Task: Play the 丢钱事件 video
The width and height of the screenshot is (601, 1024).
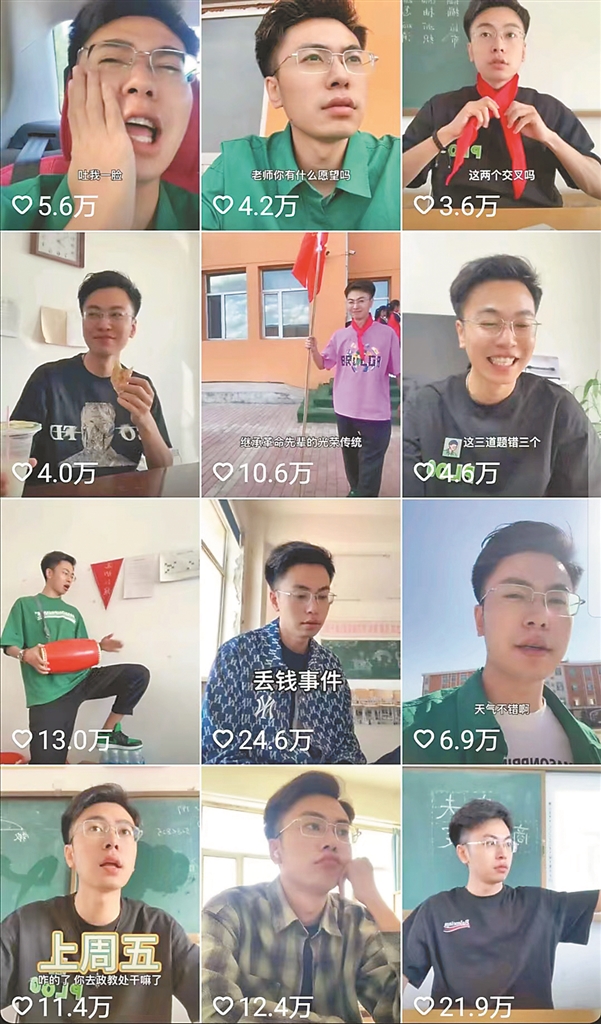Action: coord(300,630)
